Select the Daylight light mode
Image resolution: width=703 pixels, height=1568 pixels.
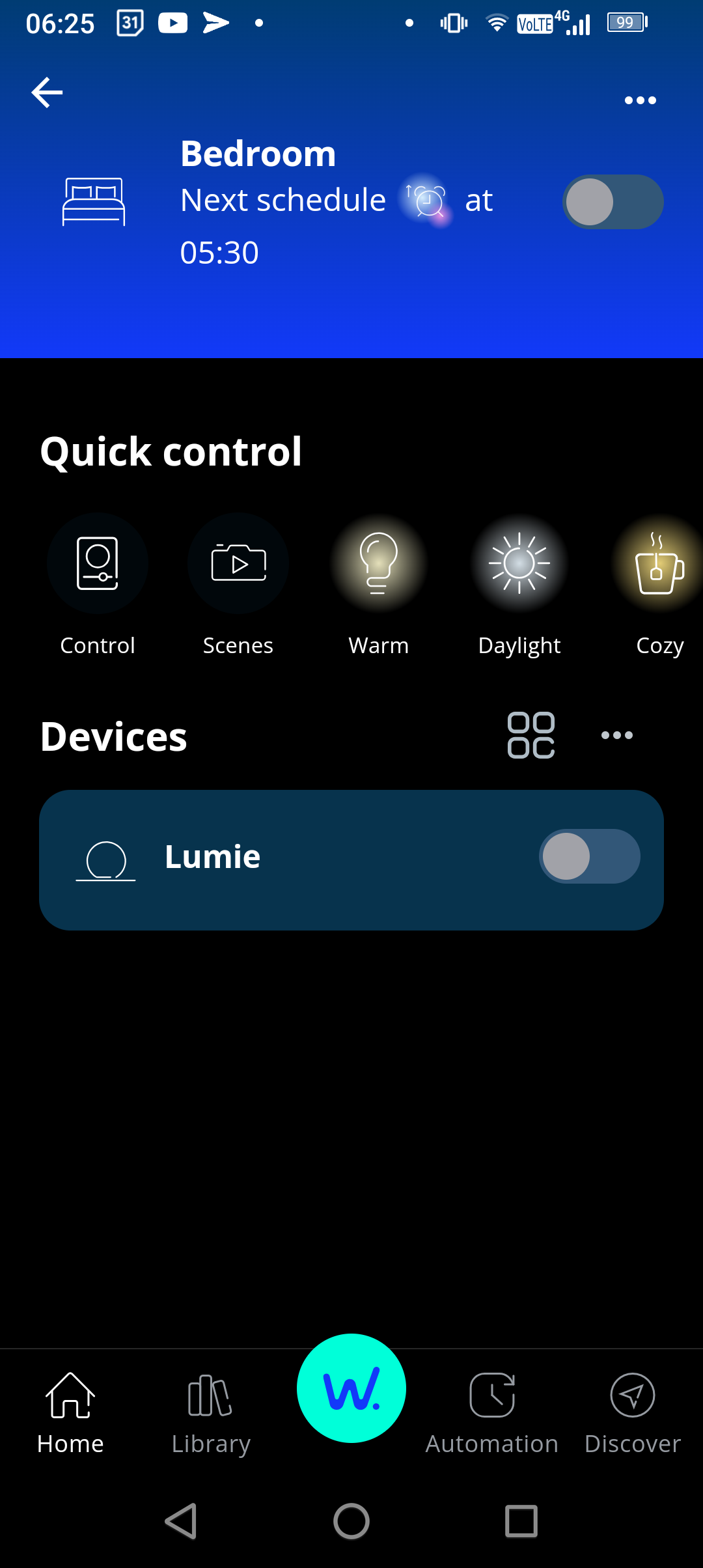click(519, 564)
